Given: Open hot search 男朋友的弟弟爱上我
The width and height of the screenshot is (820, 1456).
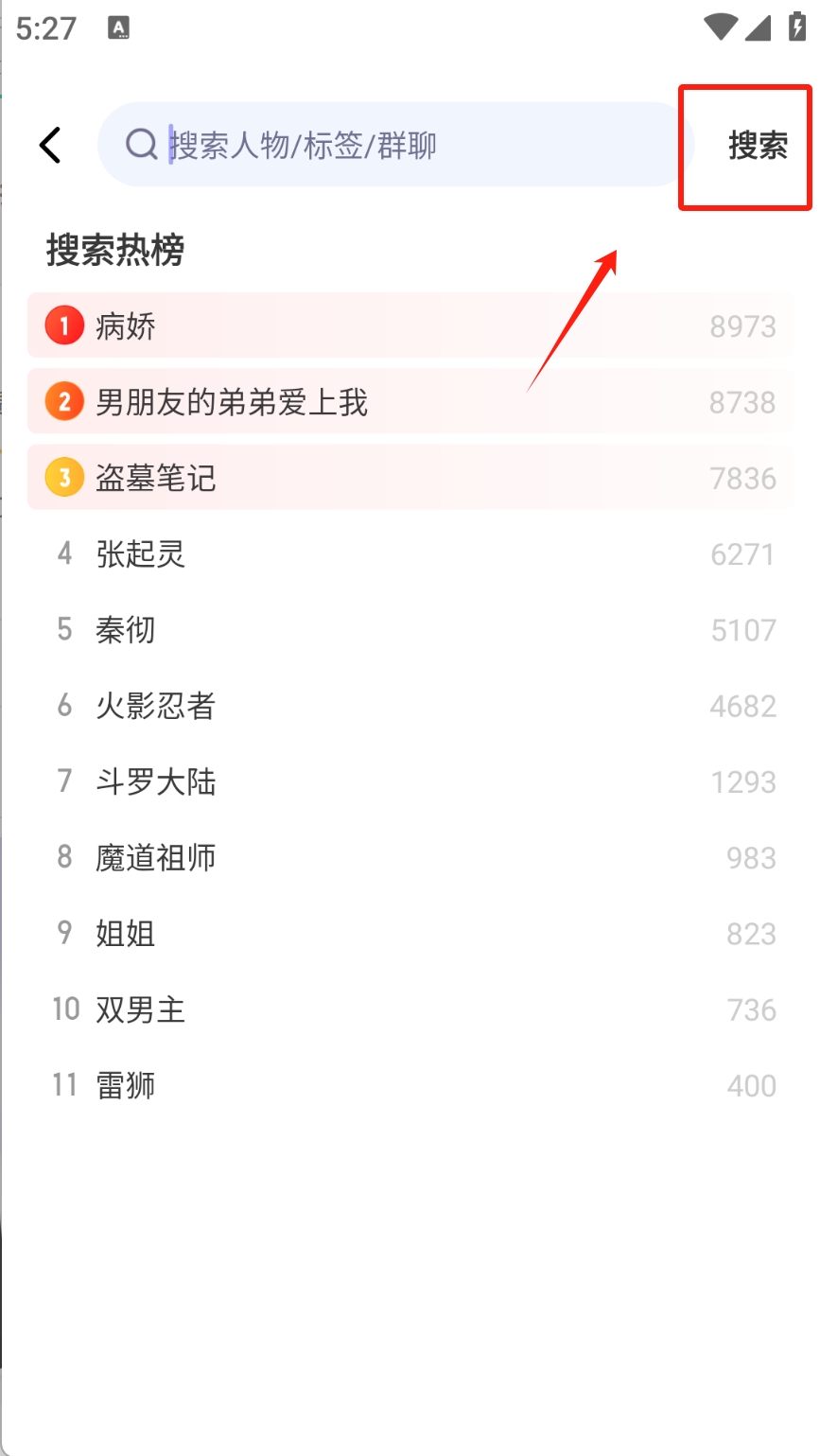Looking at the screenshot, I should click(x=410, y=402).
